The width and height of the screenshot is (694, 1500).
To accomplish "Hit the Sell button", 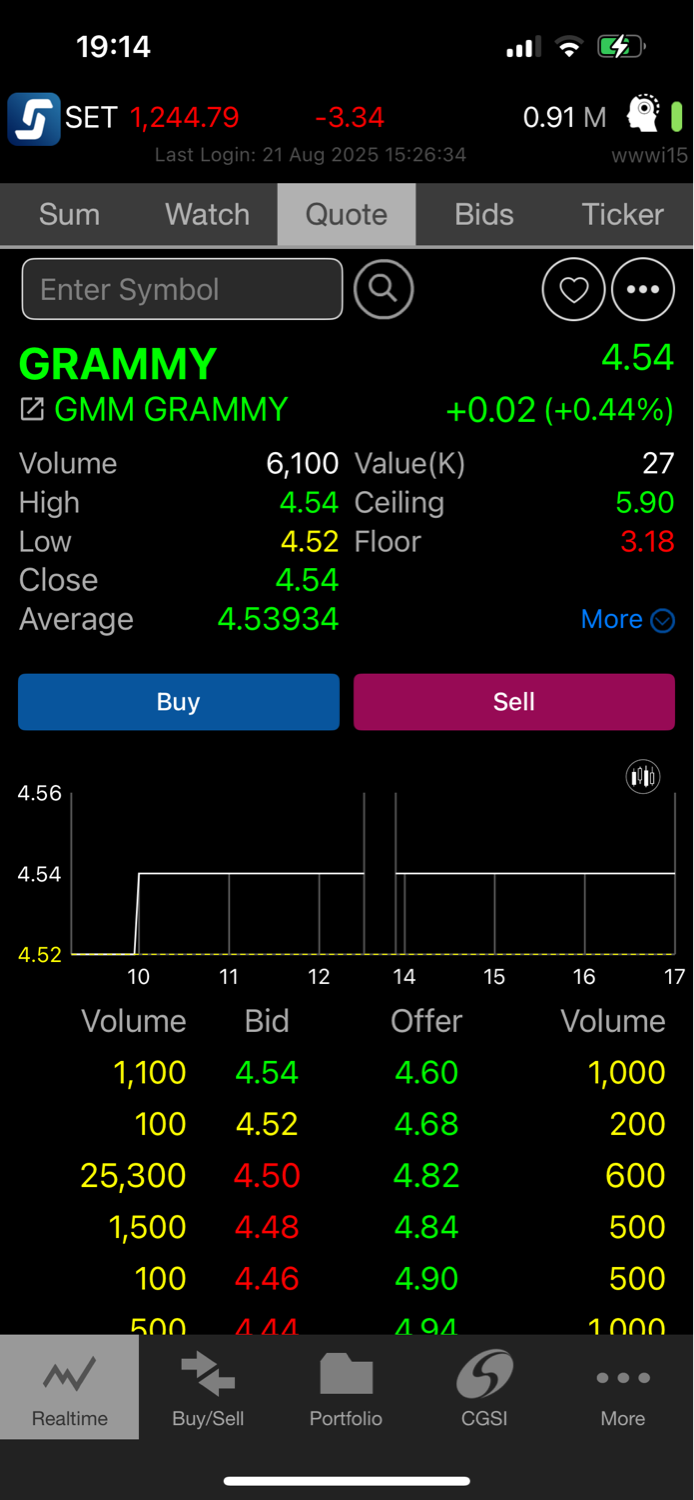I will (x=514, y=701).
